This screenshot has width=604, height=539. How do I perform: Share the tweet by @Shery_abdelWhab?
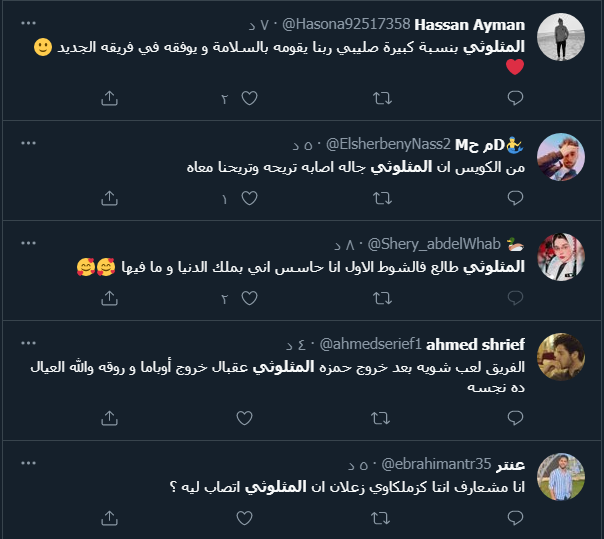[x=110, y=298]
